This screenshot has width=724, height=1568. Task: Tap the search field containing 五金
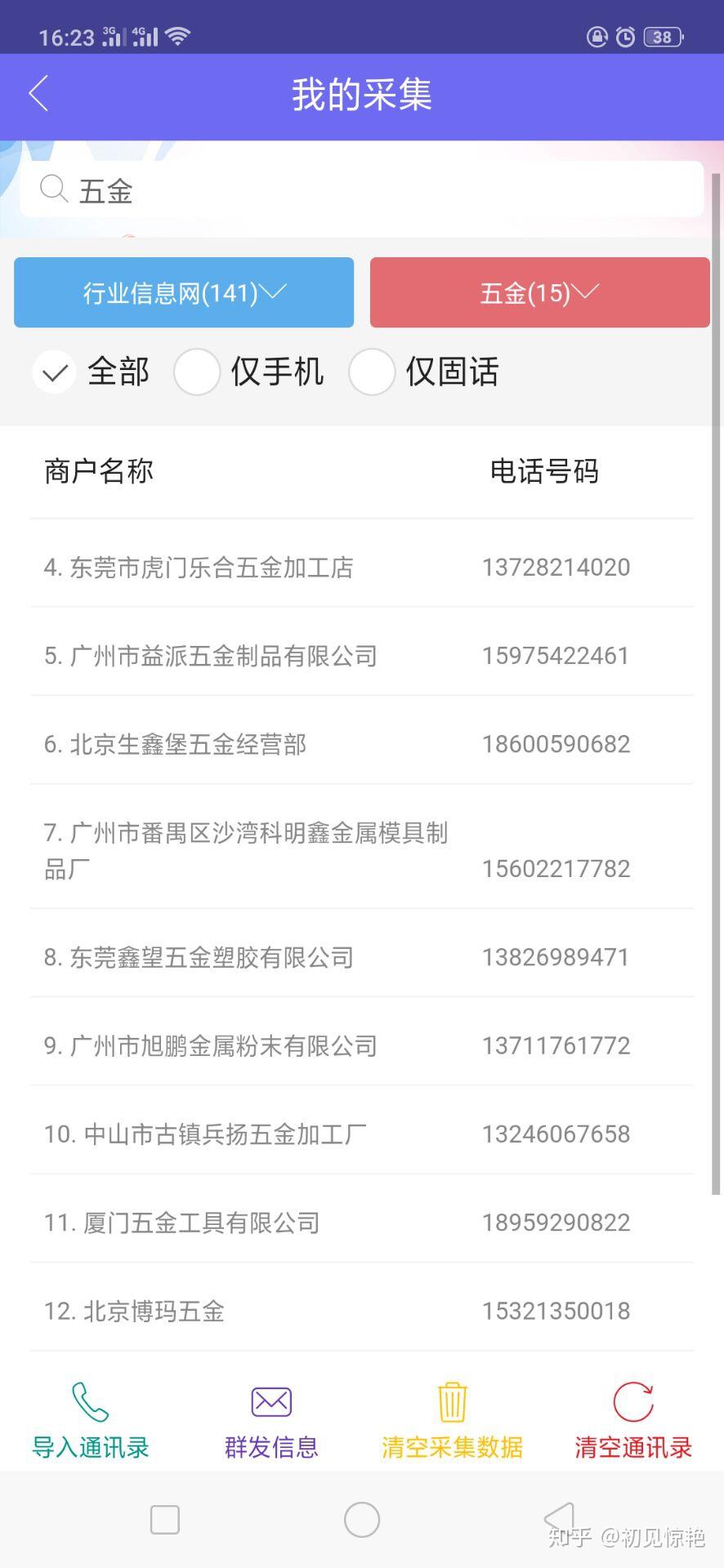click(361, 189)
